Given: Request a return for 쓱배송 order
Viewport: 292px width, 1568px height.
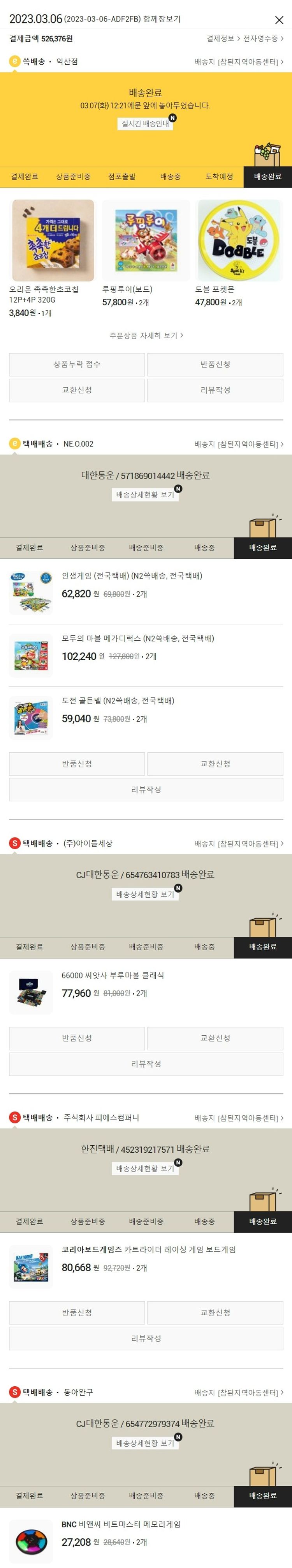Looking at the screenshot, I should (215, 364).
